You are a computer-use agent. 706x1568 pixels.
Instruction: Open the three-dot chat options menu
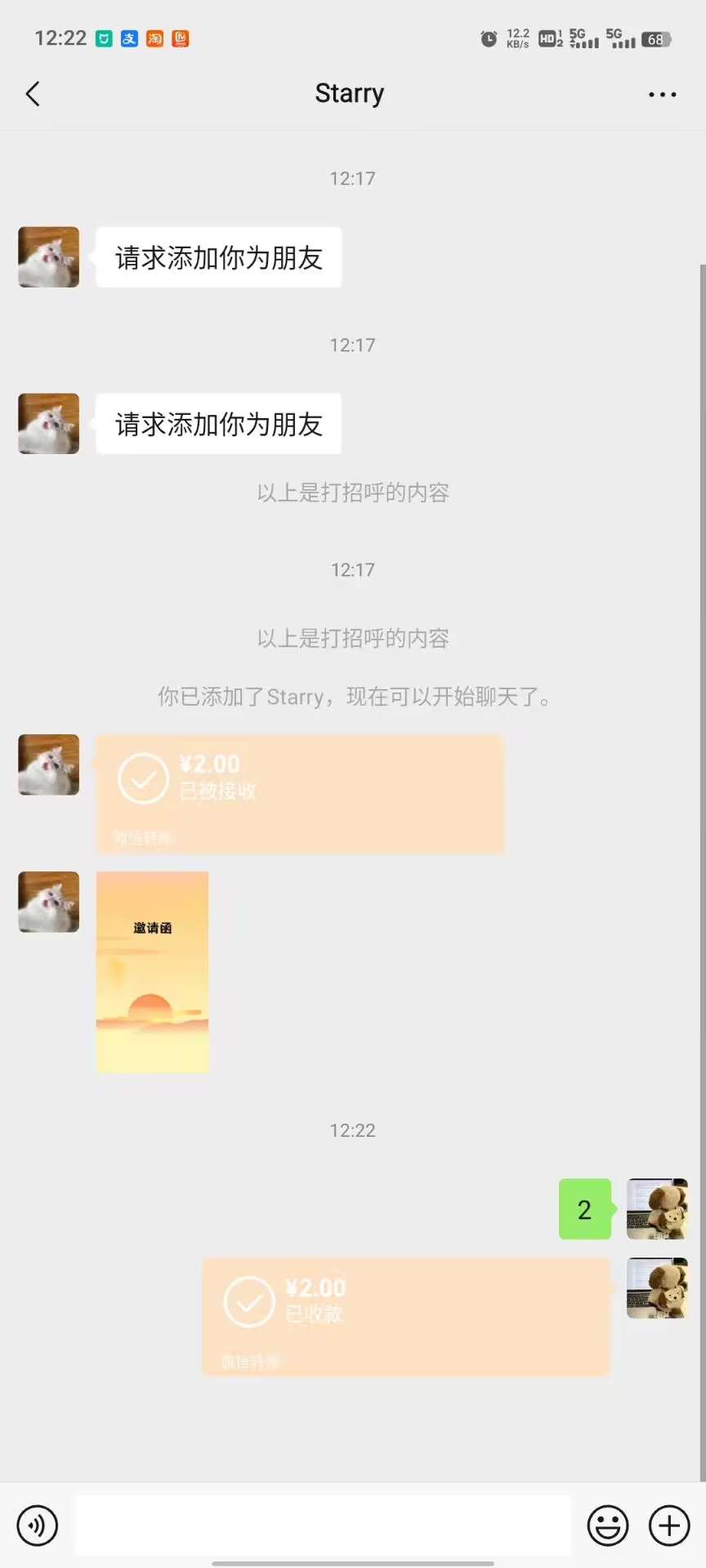(662, 95)
